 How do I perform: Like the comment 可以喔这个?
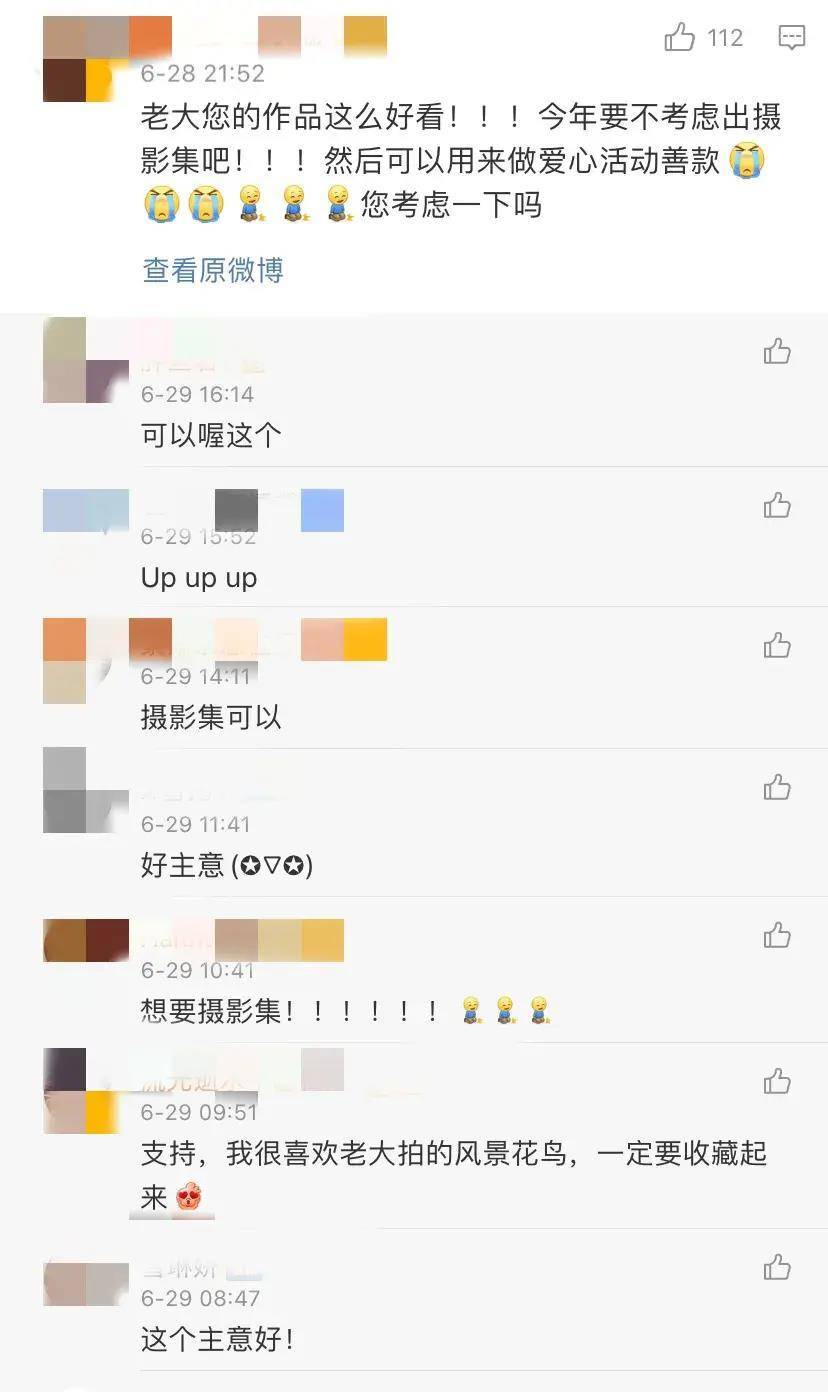click(x=777, y=351)
